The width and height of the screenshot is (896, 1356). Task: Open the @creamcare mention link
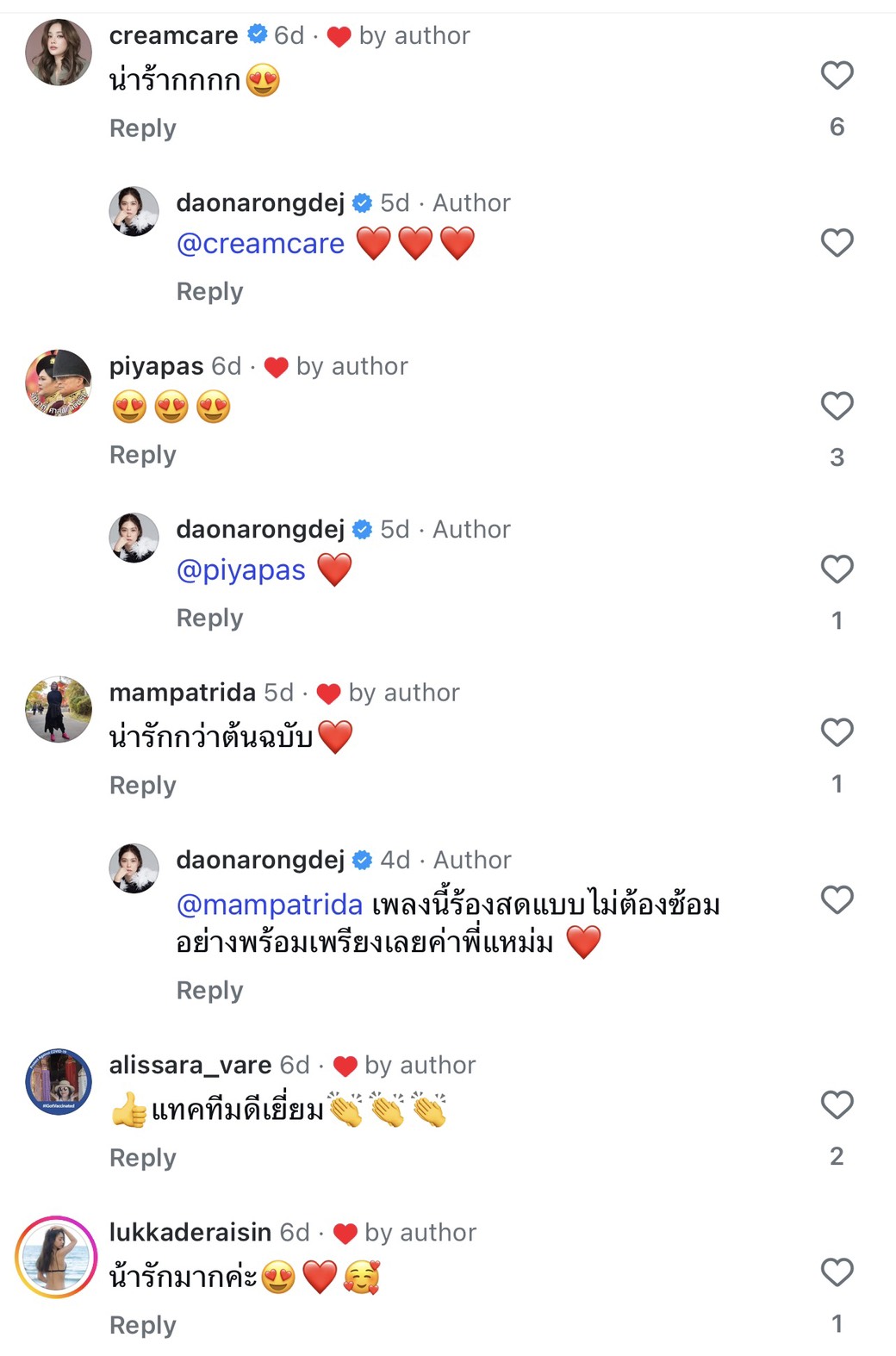pos(260,244)
